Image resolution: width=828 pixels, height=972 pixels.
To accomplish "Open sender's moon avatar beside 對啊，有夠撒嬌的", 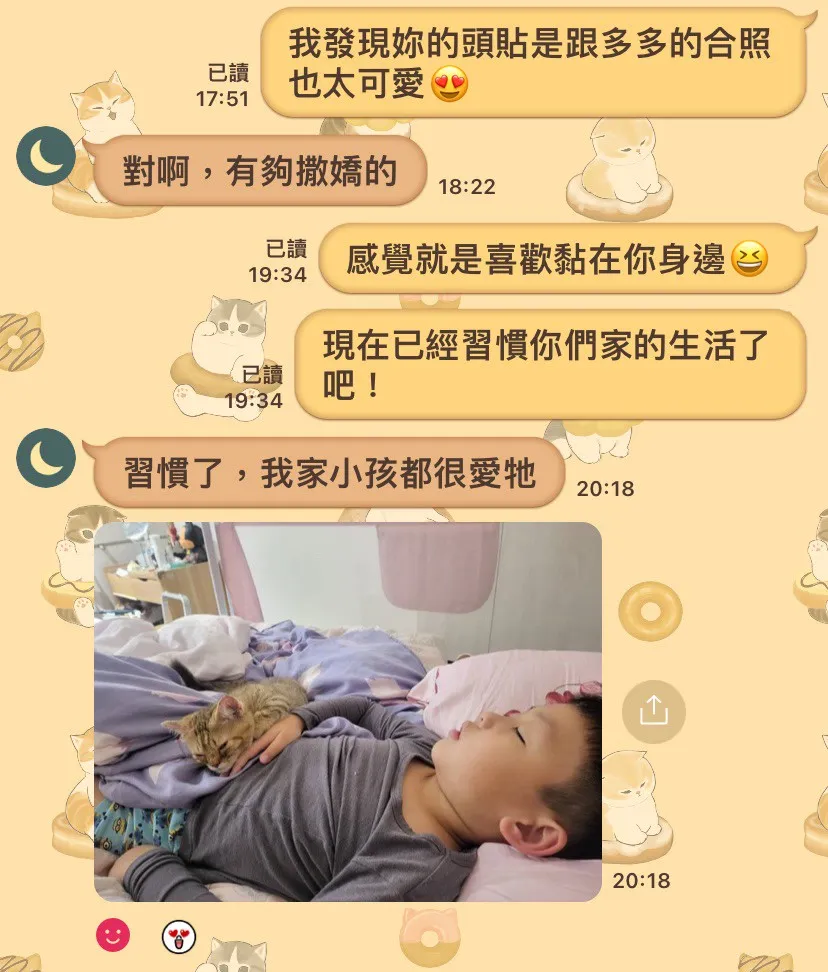I will [x=46, y=157].
